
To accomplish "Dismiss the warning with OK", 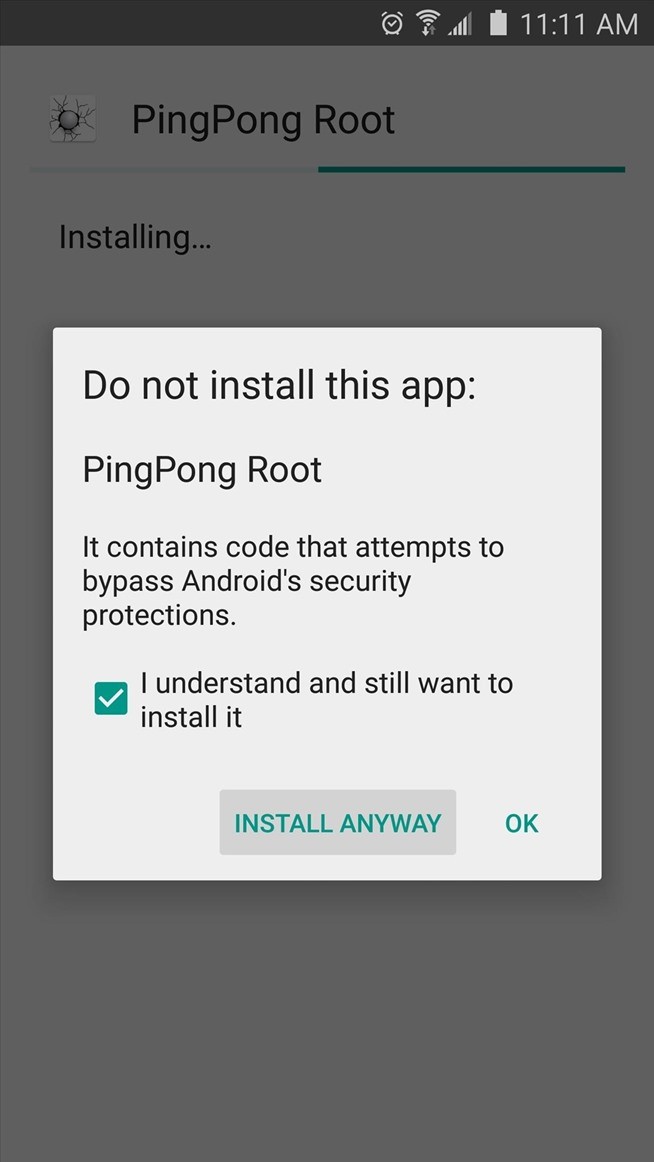I will pyautogui.click(x=521, y=823).
